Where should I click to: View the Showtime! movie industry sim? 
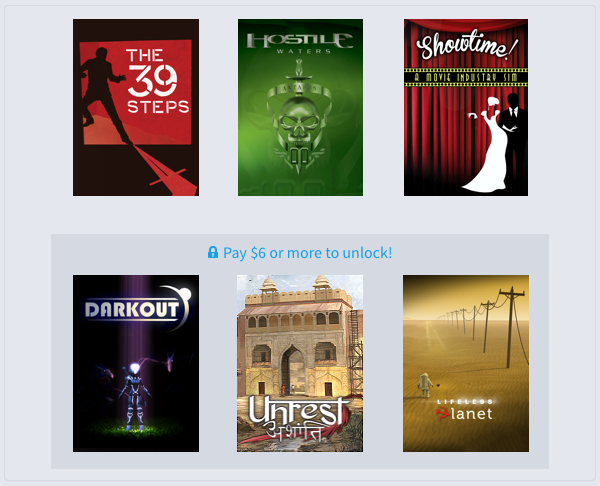coord(466,108)
